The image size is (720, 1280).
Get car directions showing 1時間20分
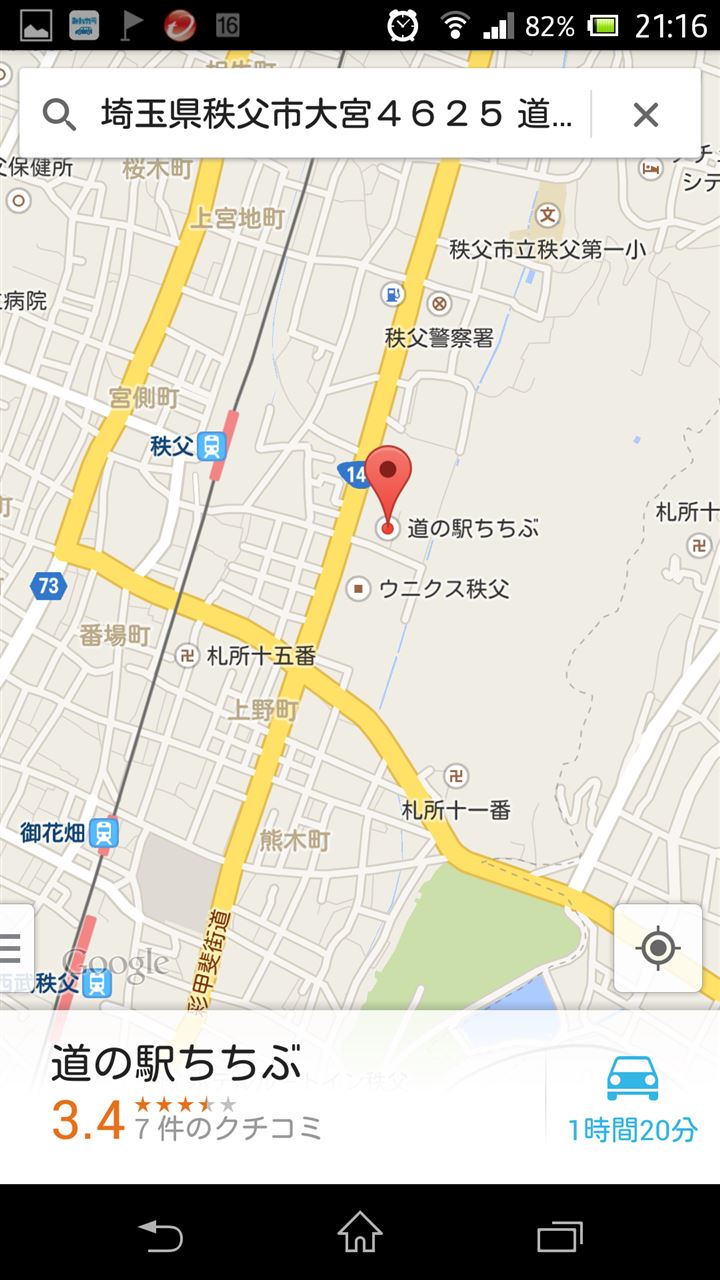(x=632, y=1098)
